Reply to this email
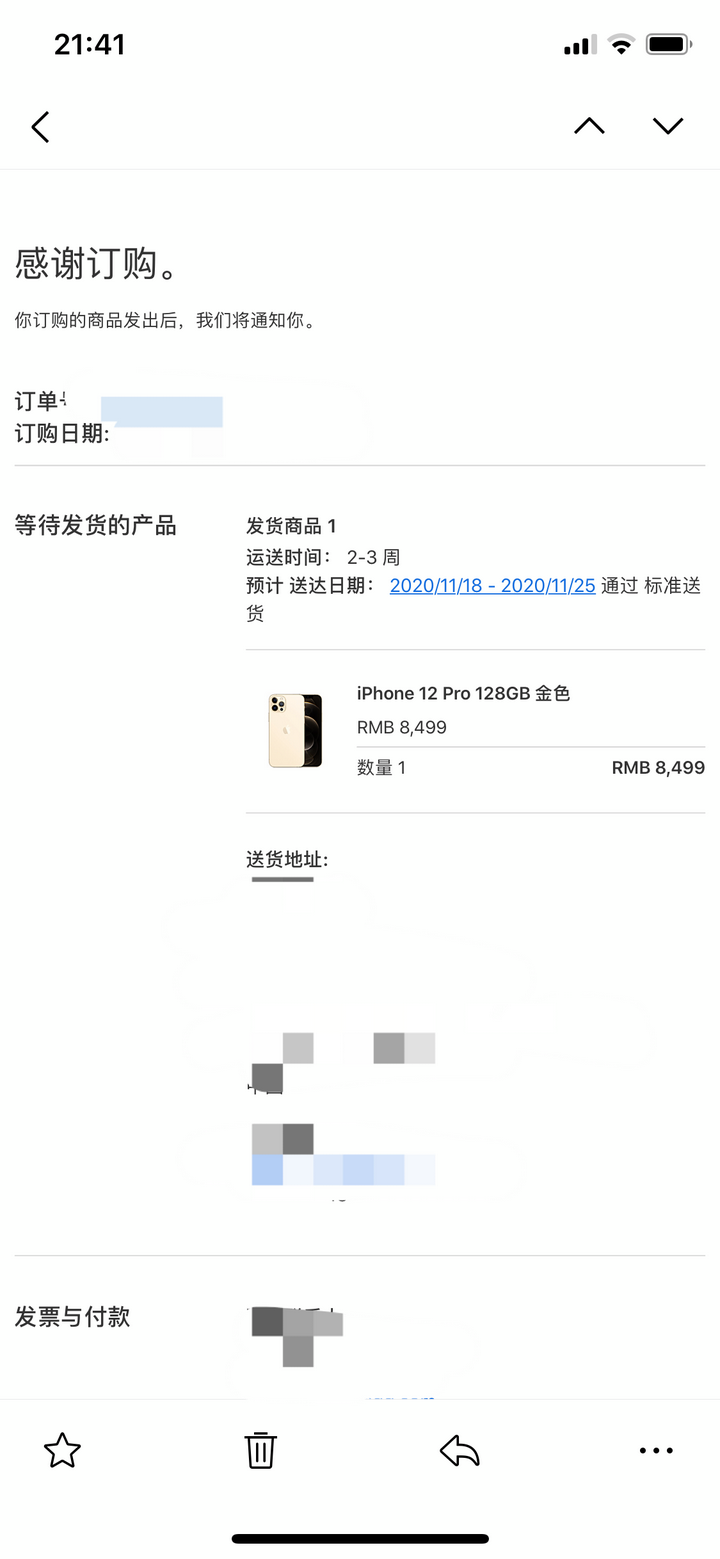 coord(460,1450)
